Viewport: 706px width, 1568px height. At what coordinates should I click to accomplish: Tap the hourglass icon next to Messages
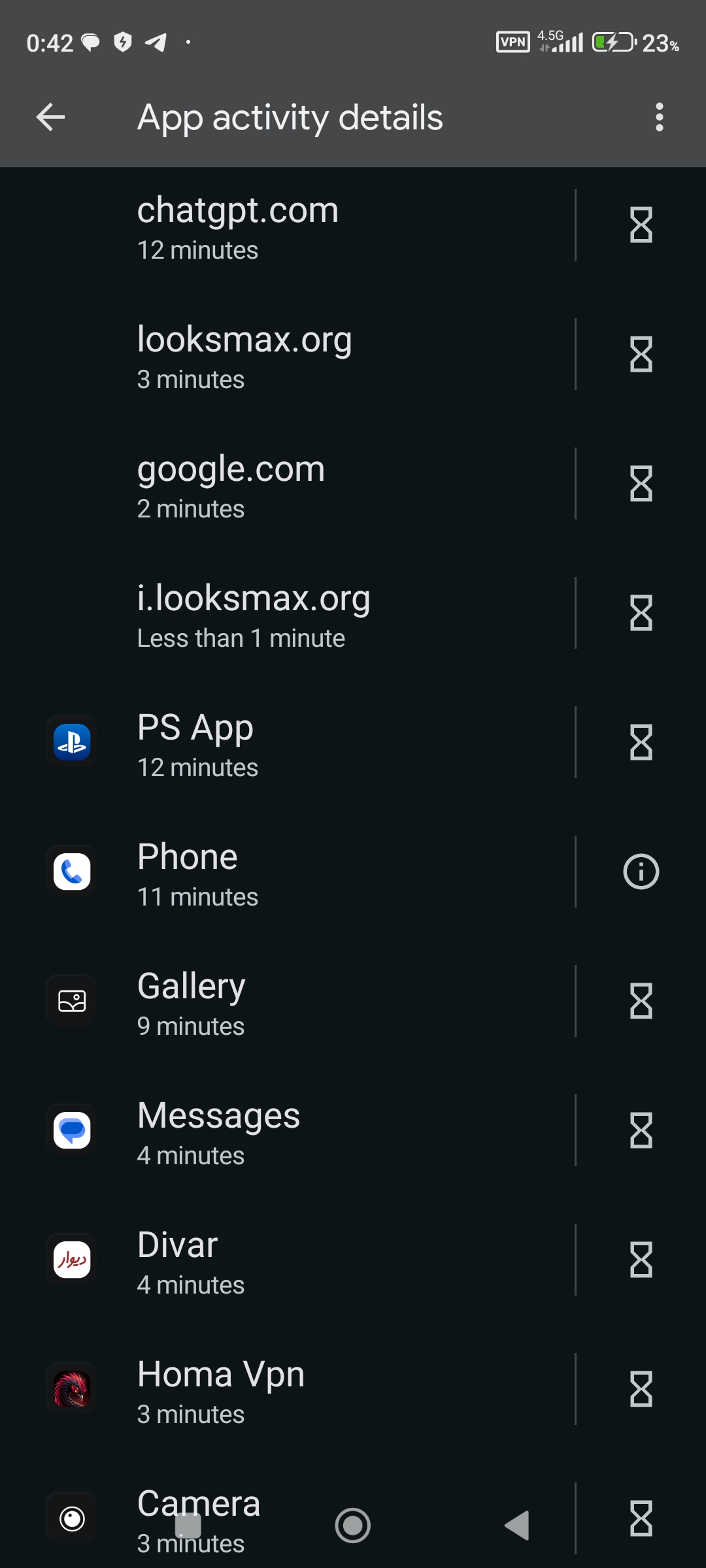coord(641,1130)
